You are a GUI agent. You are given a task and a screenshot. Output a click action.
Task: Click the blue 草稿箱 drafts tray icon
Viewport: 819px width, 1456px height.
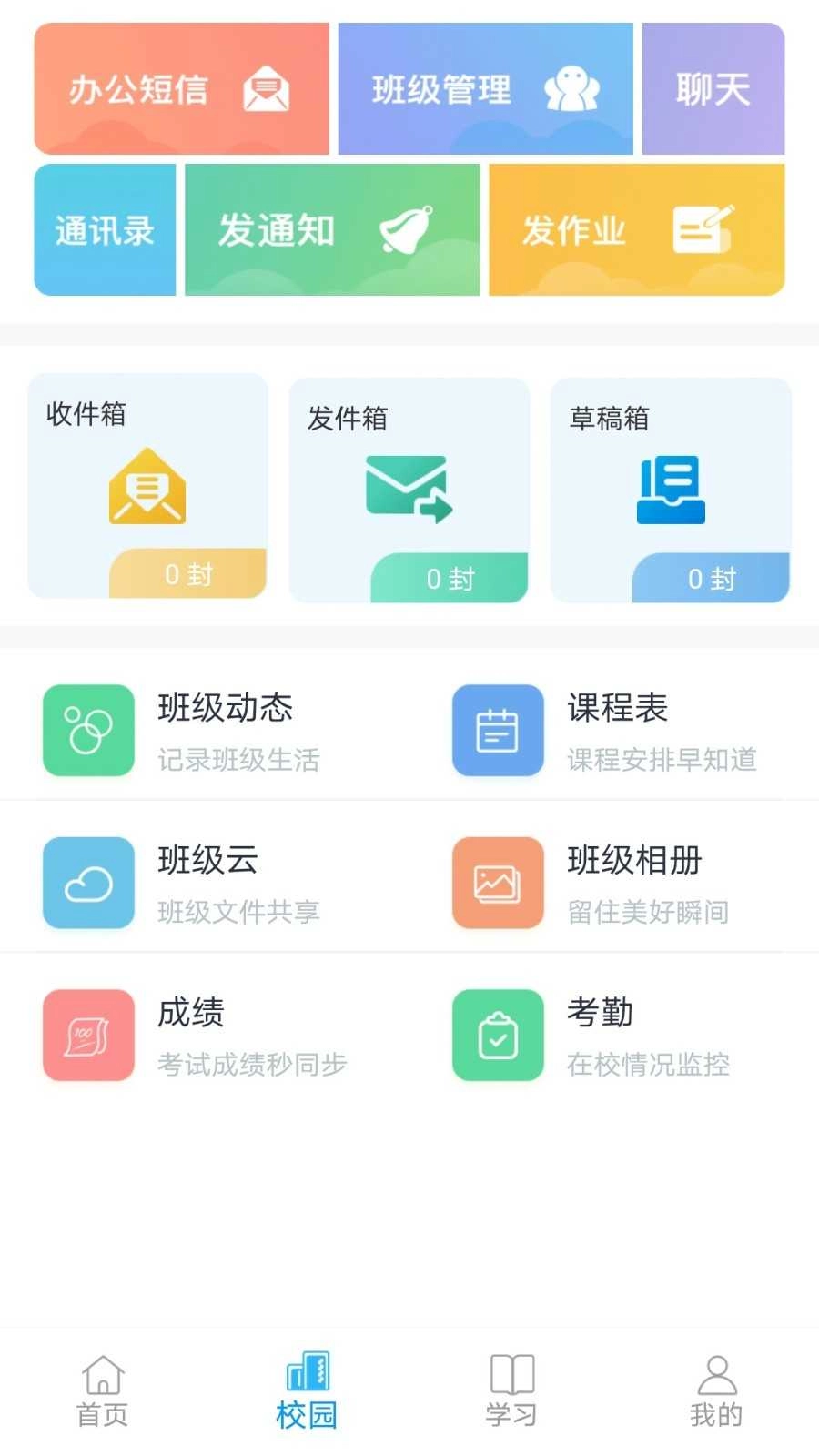tap(671, 488)
